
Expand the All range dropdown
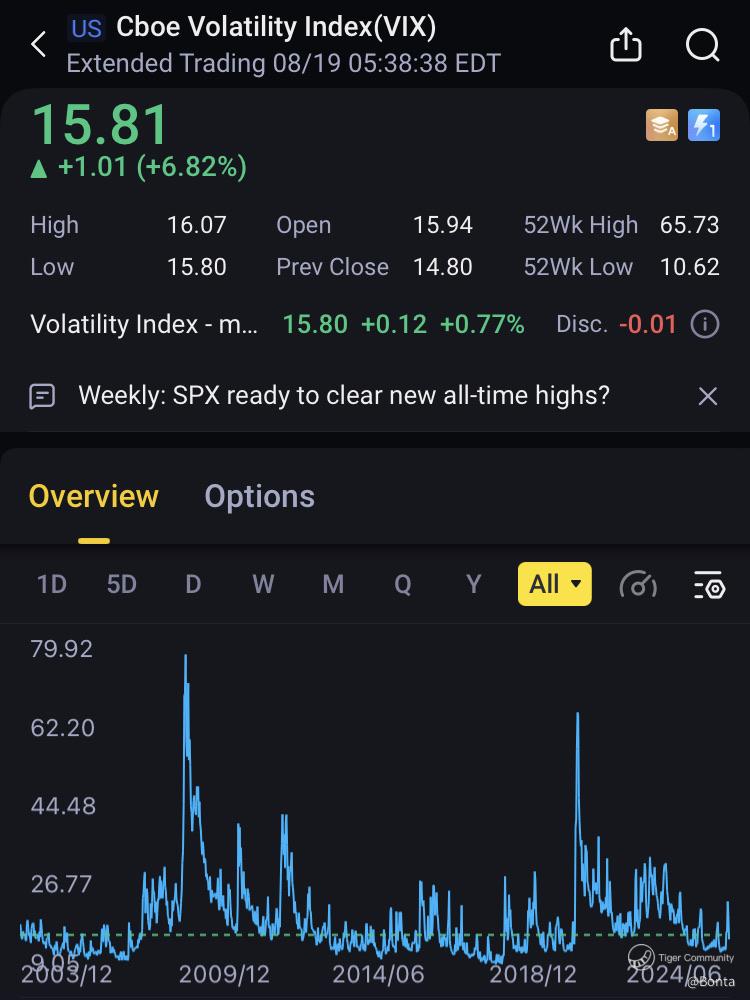coord(554,584)
